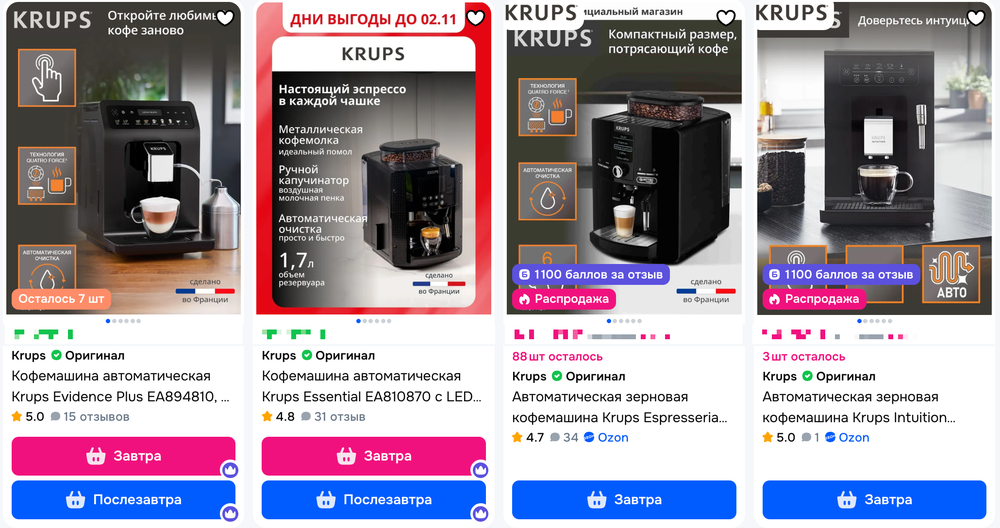Add Evidence Plus to cart with Послезавтра delivery
Viewport: 1000px width, 528px height.
(123, 499)
